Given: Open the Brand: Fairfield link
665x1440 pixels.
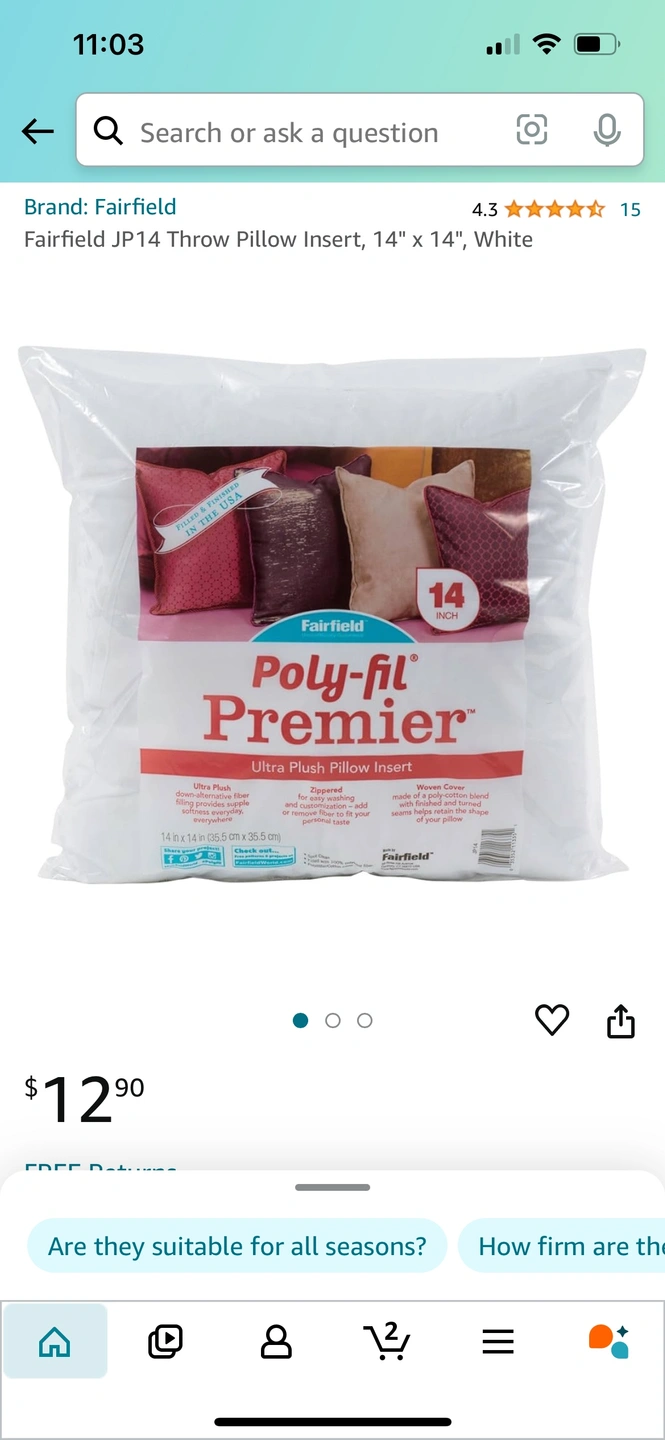Looking at the screenshot, I should (x=100, y=207).
